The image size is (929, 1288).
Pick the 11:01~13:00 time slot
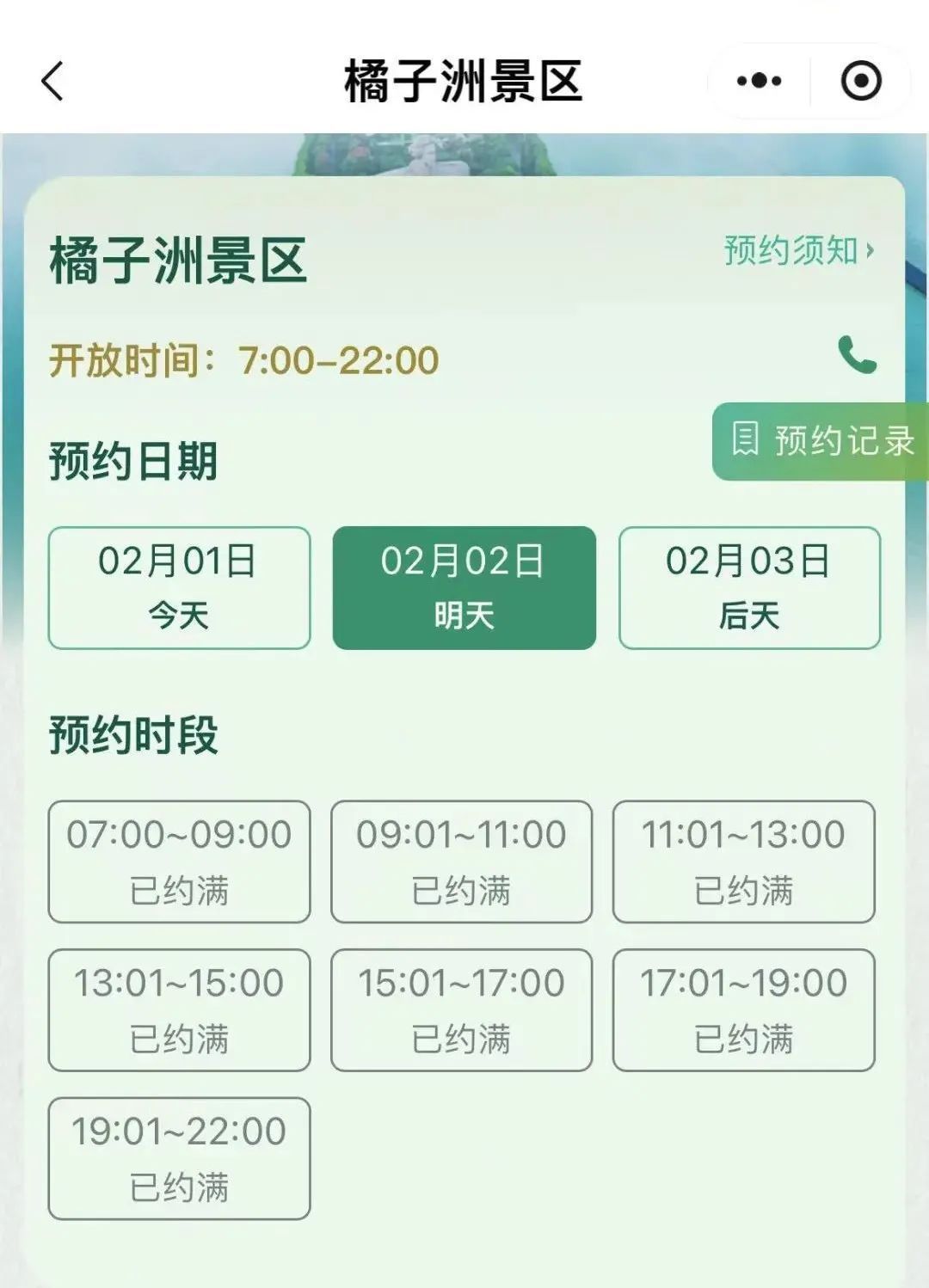click(743, 862)
